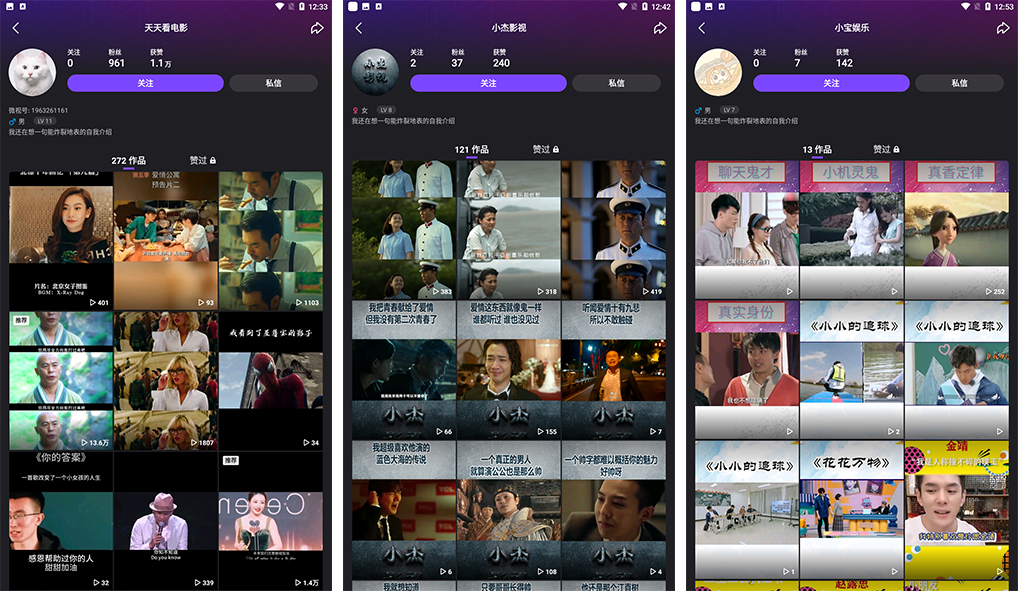Follow 天天看电影 with the 关注 button
Image resolution: width=1018 pixels, height=591 pixels.
tap(145, 83)
